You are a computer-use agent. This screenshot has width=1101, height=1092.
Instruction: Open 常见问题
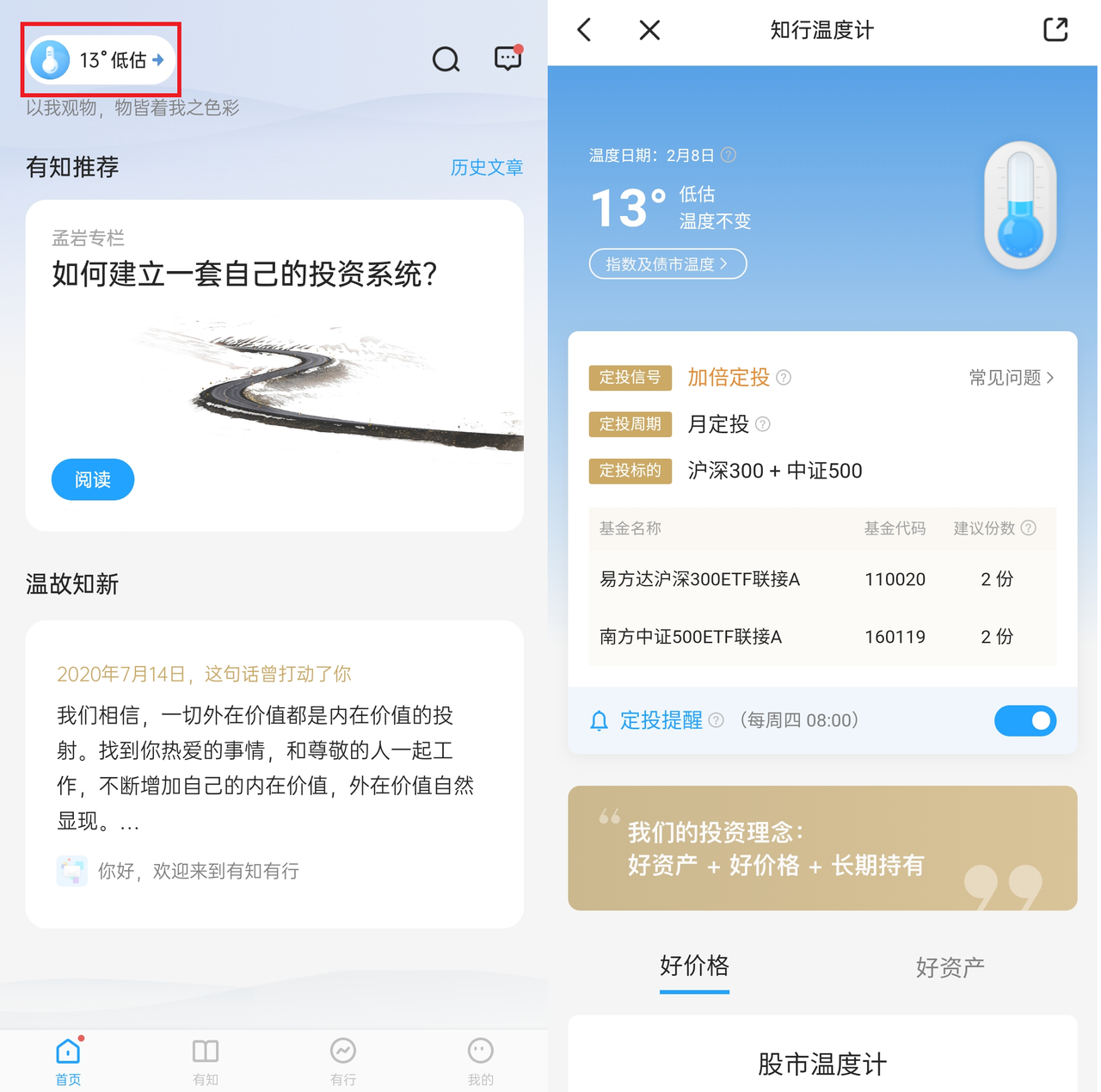pyautogui.click(x=1012, y=378)
